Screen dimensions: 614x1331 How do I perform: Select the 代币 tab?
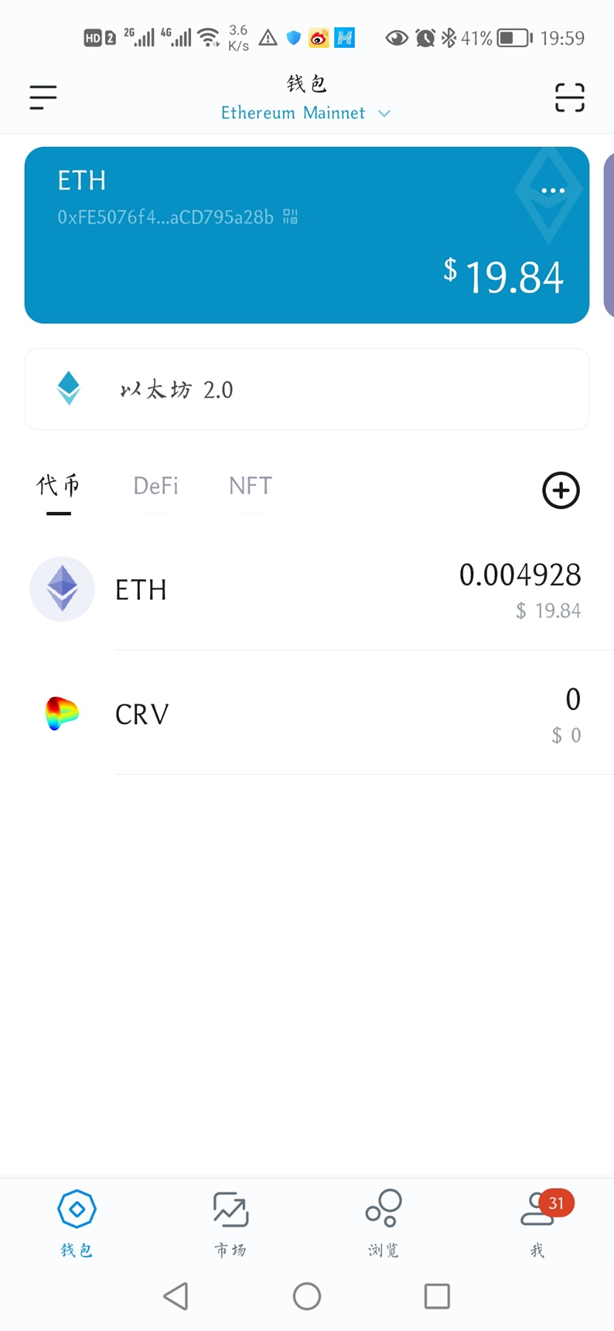click(x=58, y=486)
